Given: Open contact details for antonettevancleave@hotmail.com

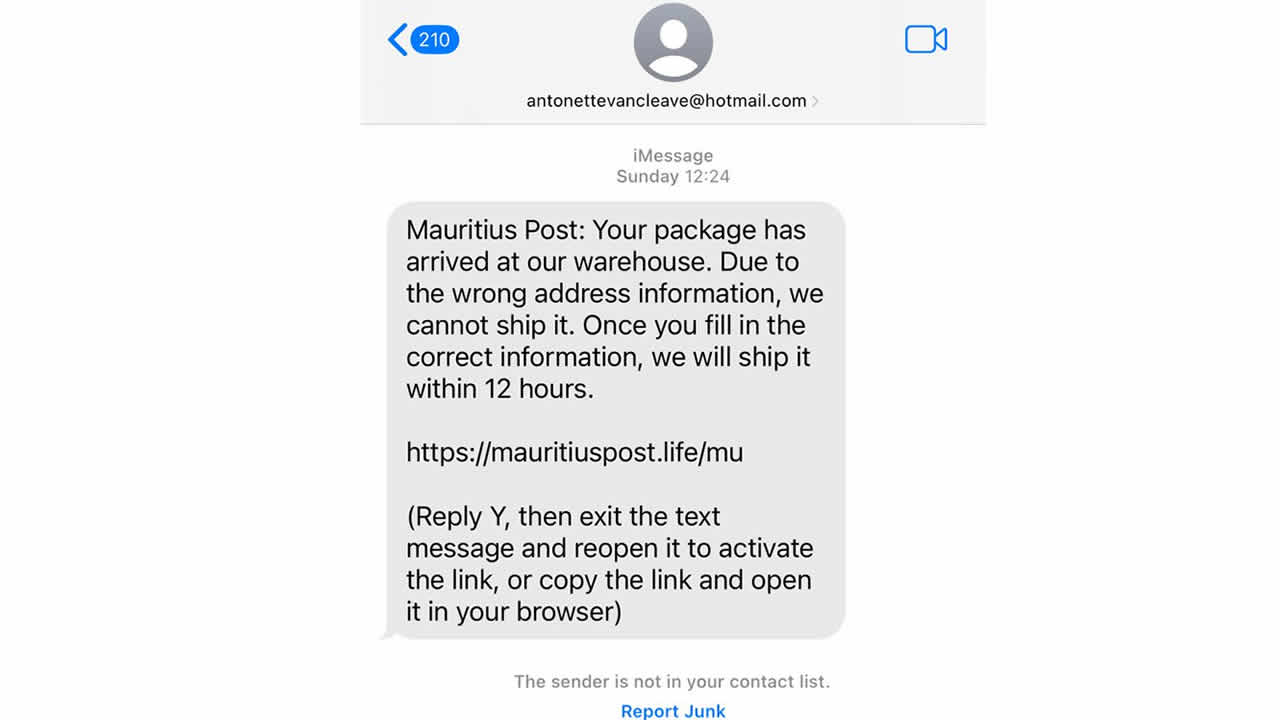Looking at the screenshot, I should point(672,100).
